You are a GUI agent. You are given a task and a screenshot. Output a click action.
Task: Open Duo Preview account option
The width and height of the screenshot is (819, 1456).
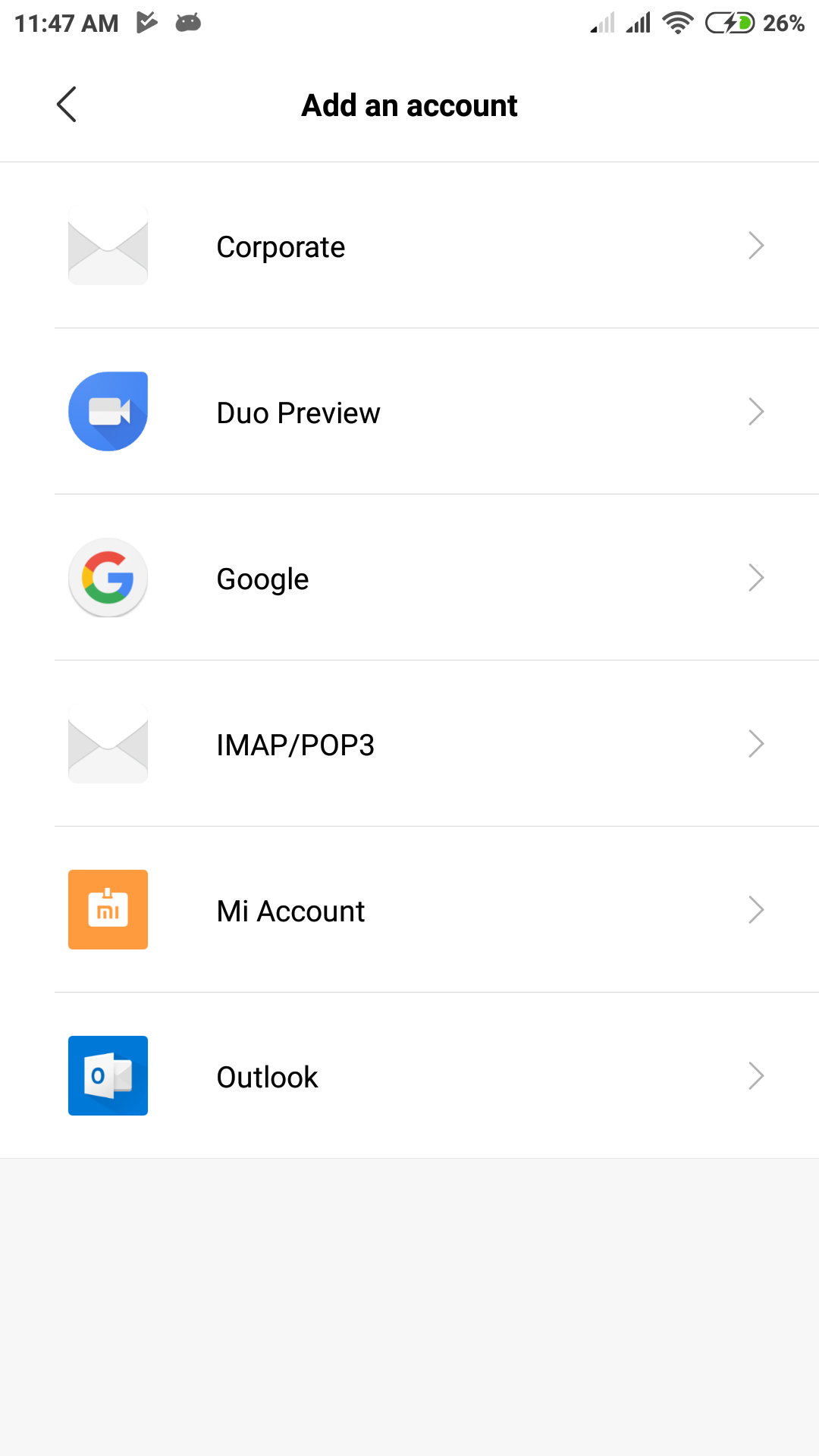(x=409, y=412)
